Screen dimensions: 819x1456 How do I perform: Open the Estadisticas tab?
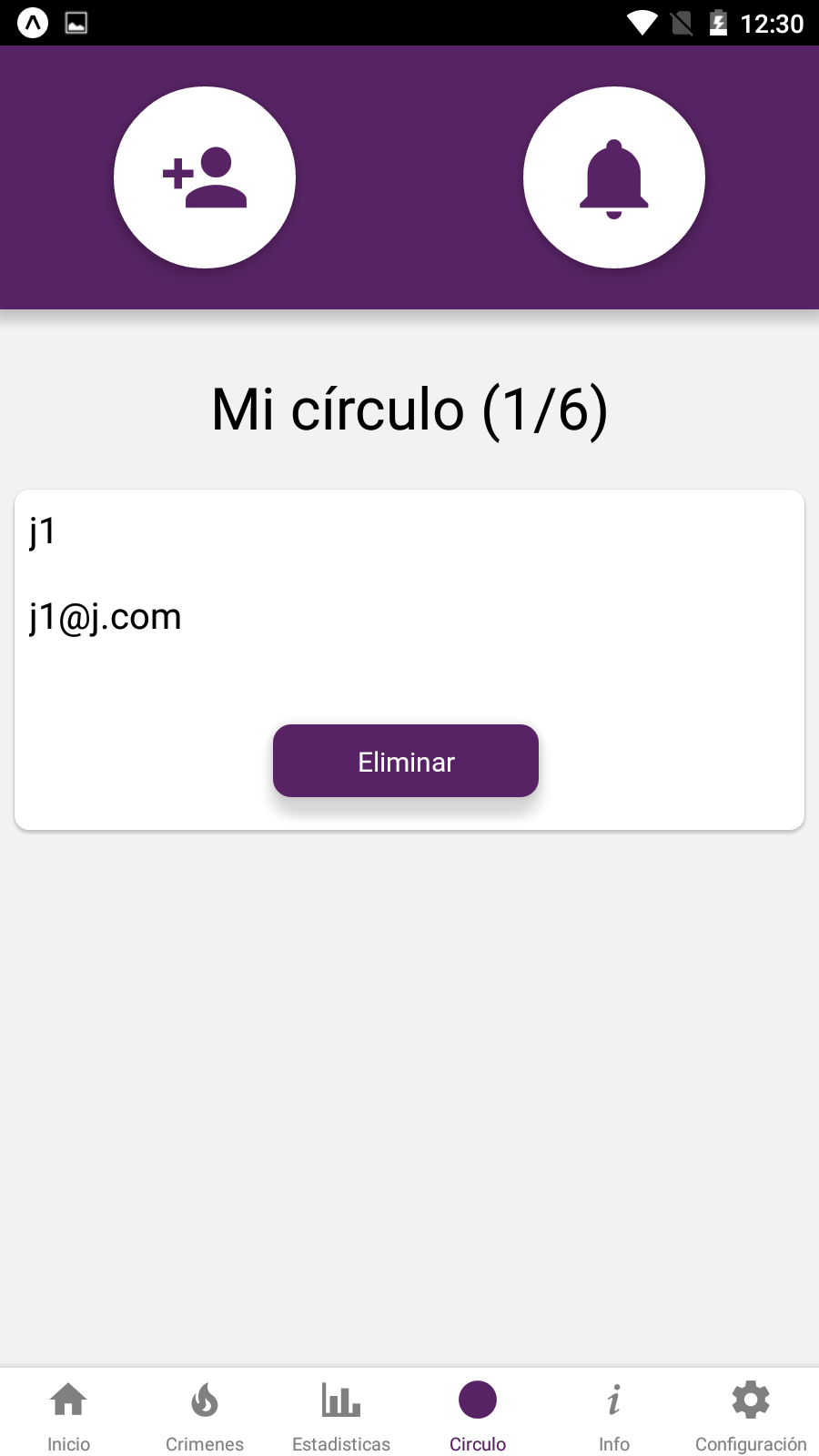341,1413
